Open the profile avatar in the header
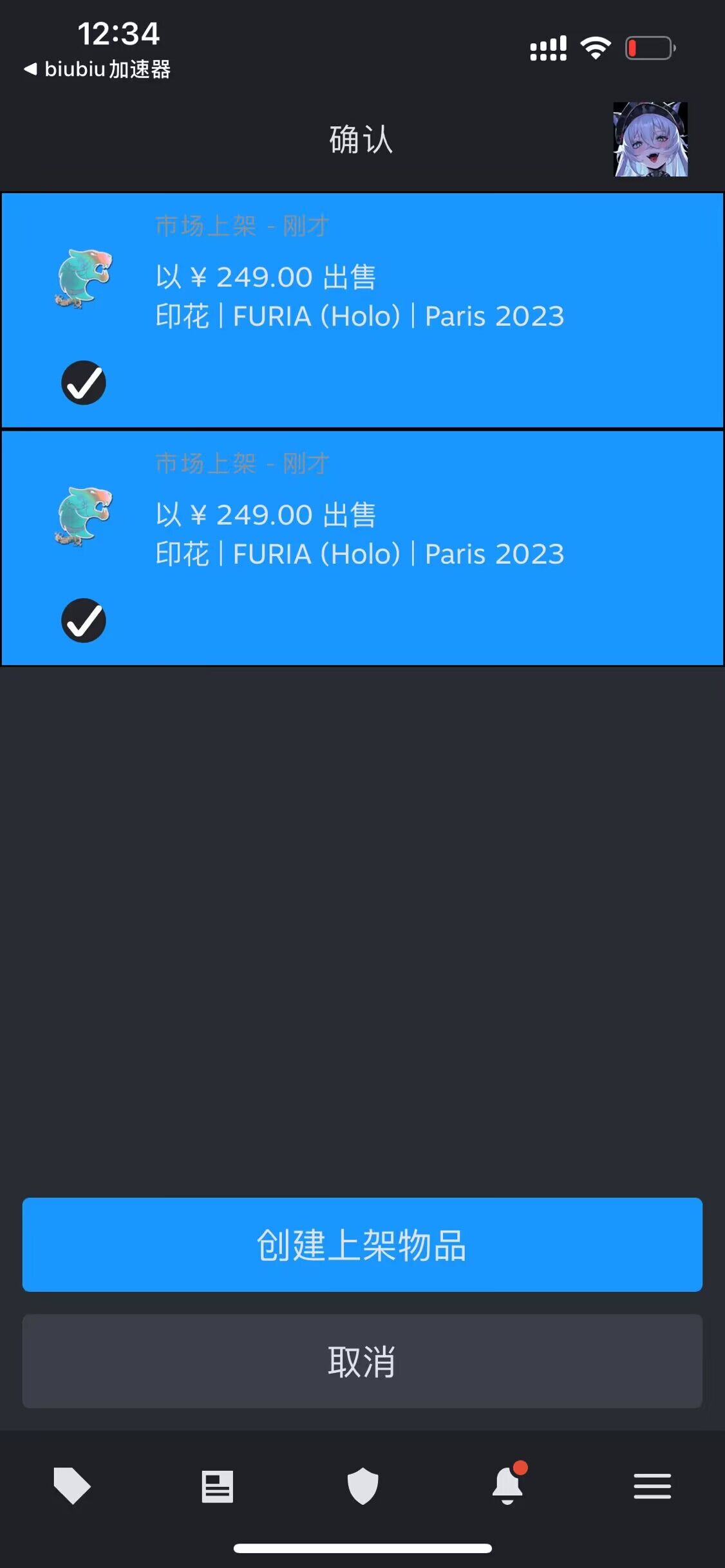Viewport: 725px width, 1568px height. (x=650, y=139)
